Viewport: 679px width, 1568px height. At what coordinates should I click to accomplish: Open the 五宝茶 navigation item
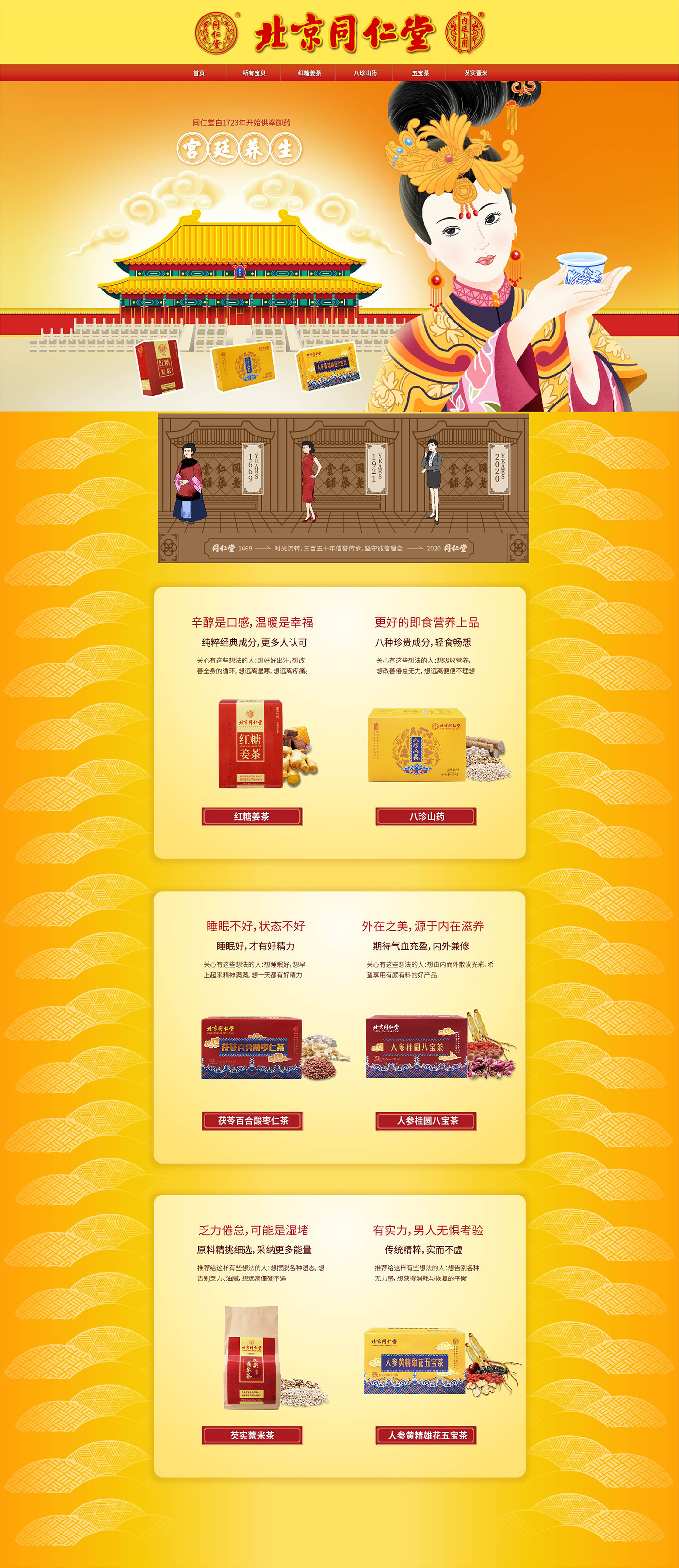(x=420, y=73)
